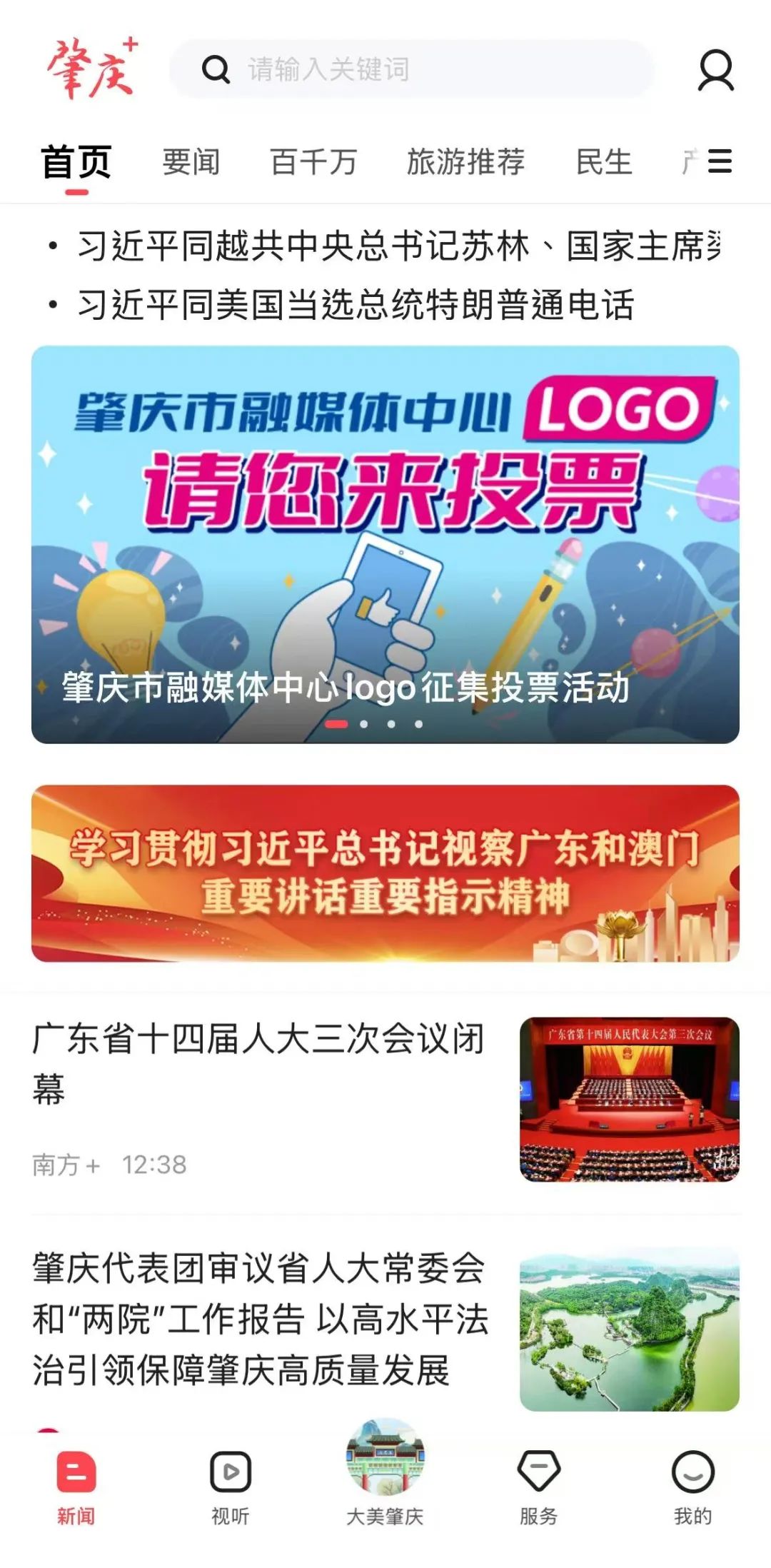Select the 首页 top tab
The width and height of the screenshot is (771, 1568).
tap(76, 162)
